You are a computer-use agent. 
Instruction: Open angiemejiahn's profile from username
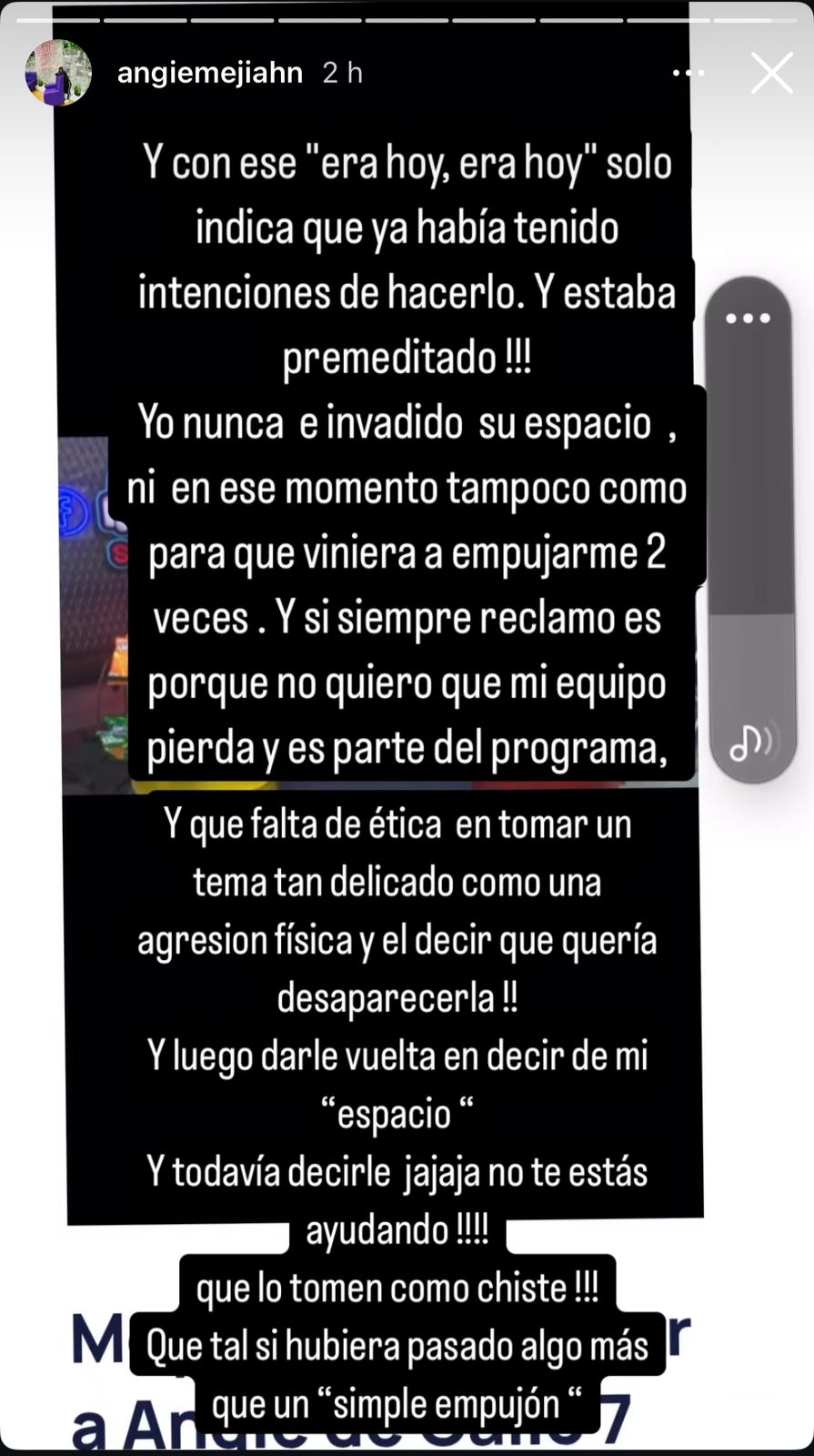pos(210,73)
